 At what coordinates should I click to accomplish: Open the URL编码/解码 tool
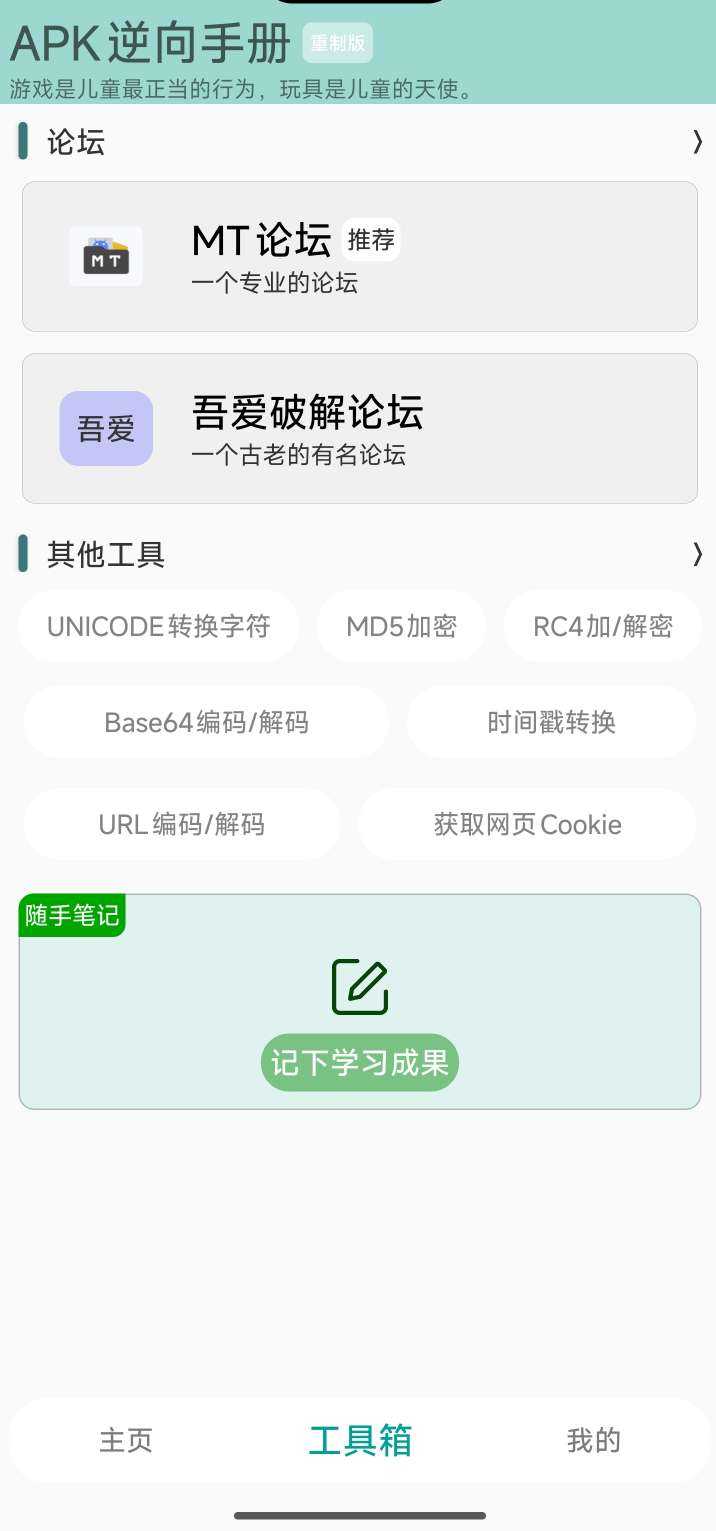[182, 824]
